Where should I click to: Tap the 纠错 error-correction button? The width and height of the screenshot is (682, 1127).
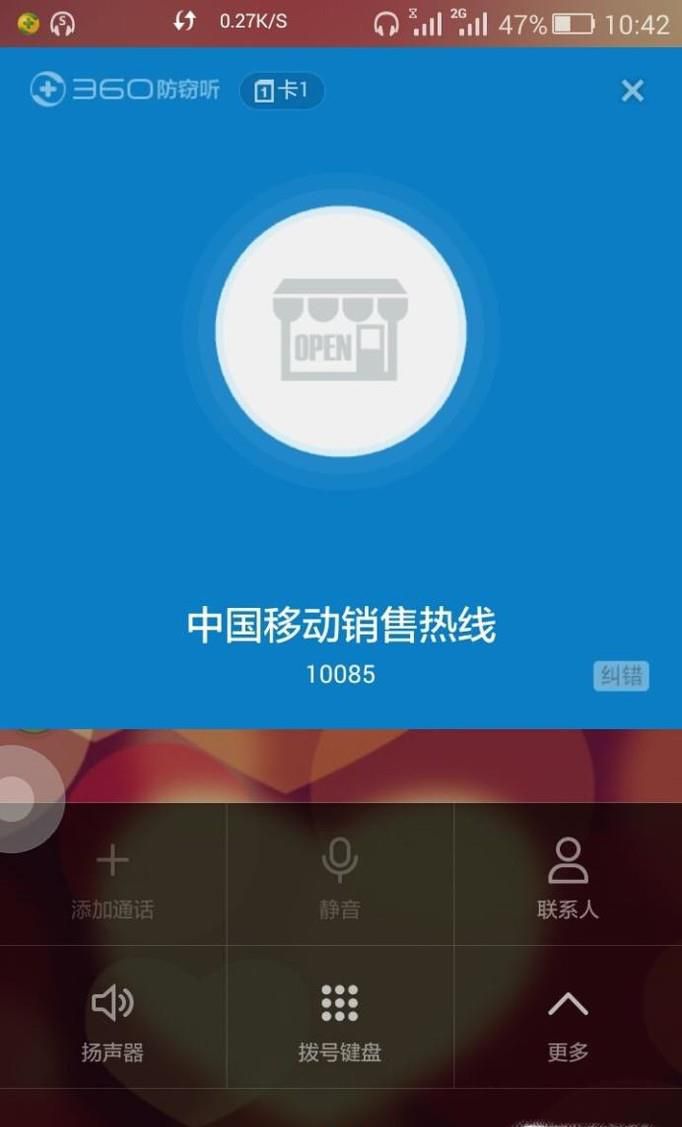(x=620, y=676)
